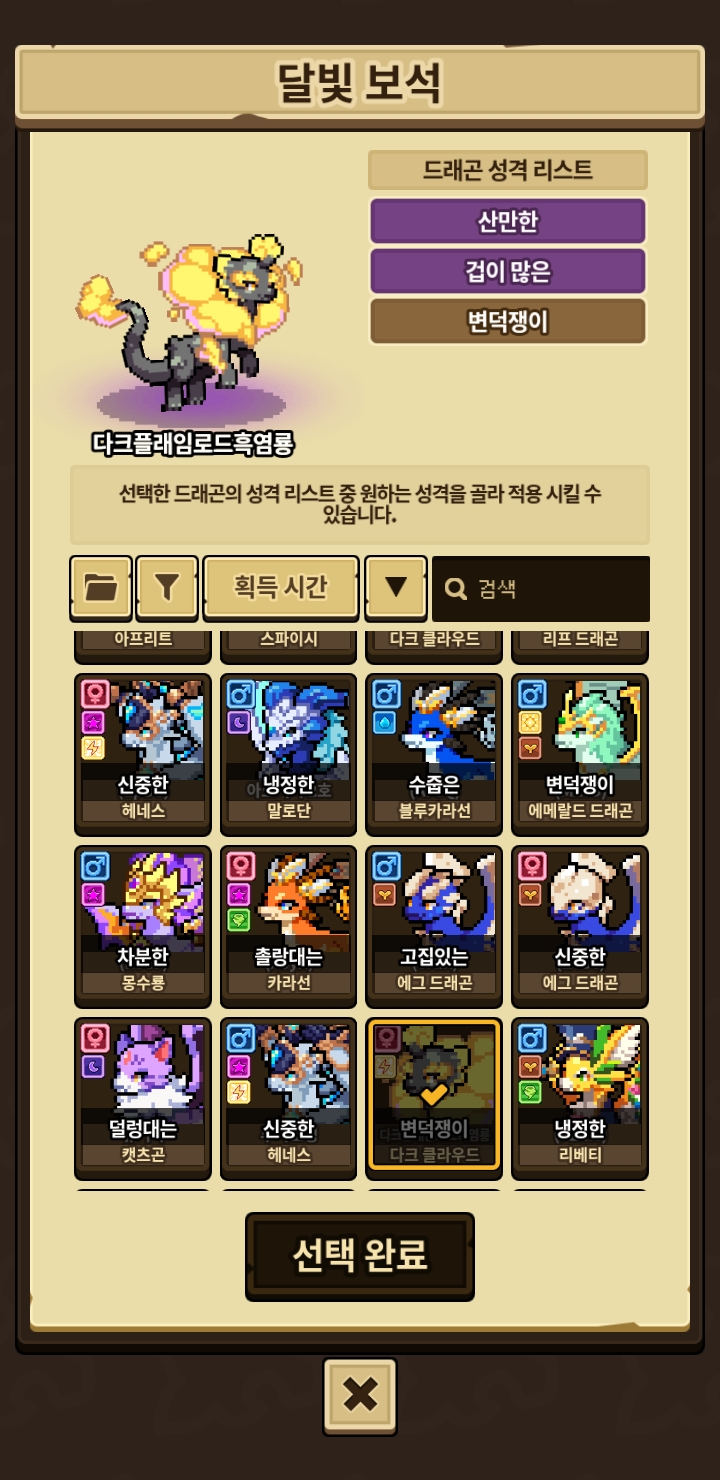Choose the 신중한 에그 드래곤 card
The image size is (720, 1480).
tap(580, 926)
